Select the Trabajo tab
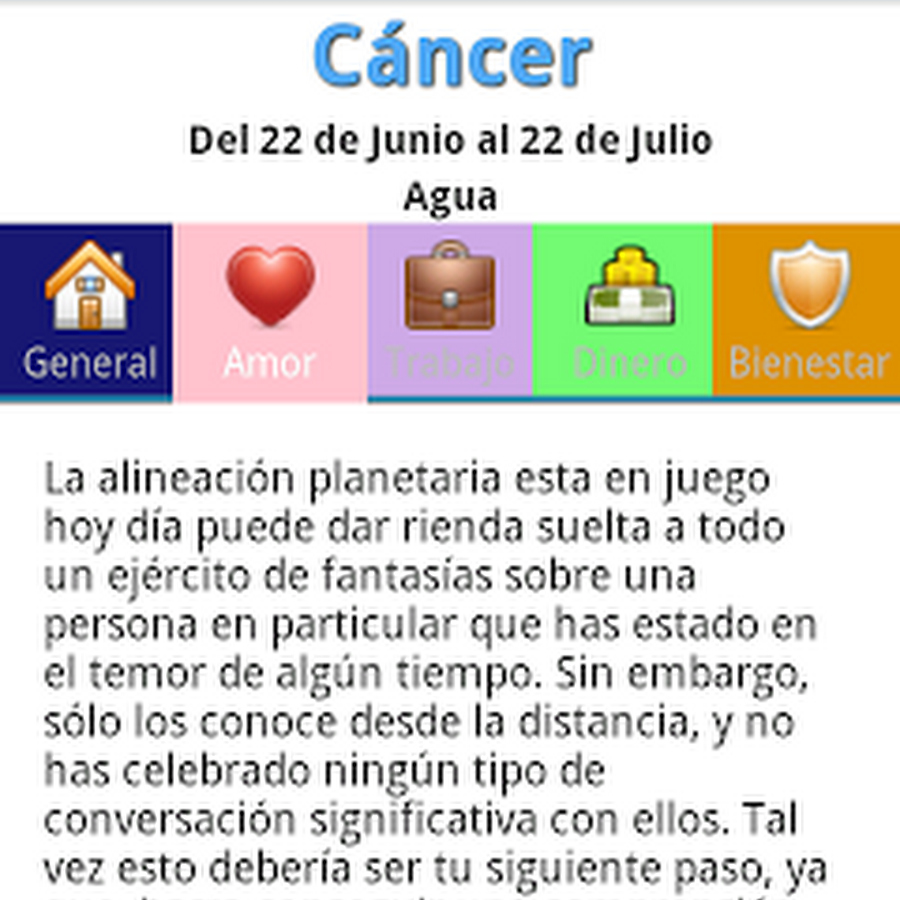The width and height of the screenshot is (900, 900). tap(450, 312)
